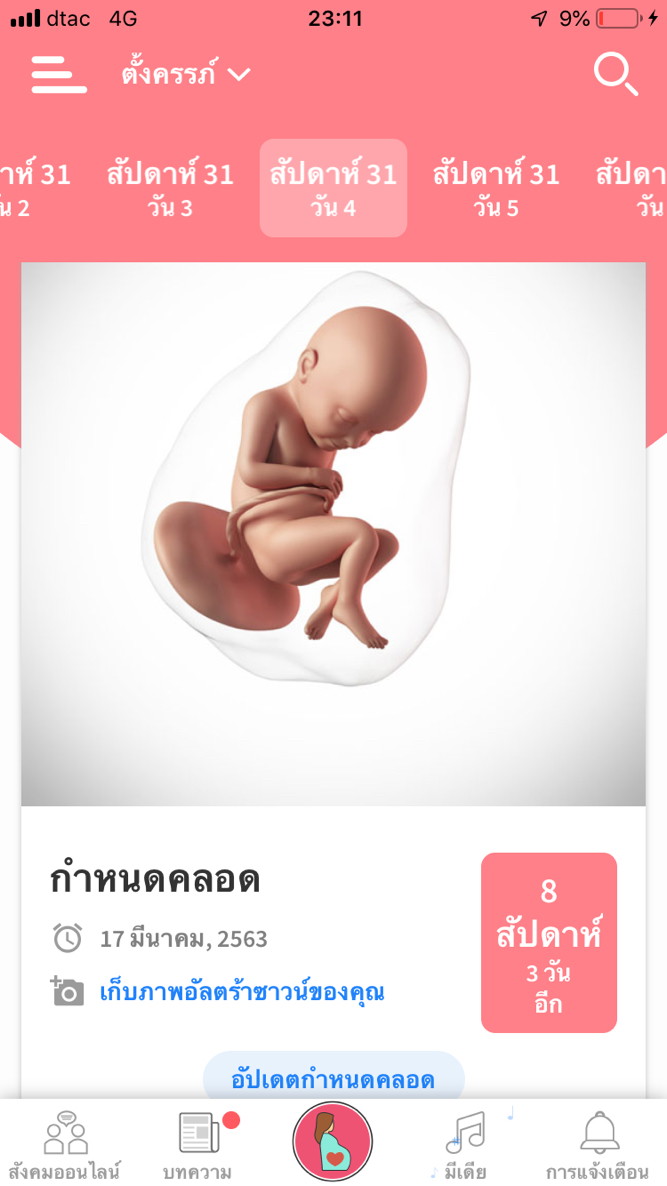Open the hamburger menu
This screenshot has height=1186, width=667.
coord(59,74)
